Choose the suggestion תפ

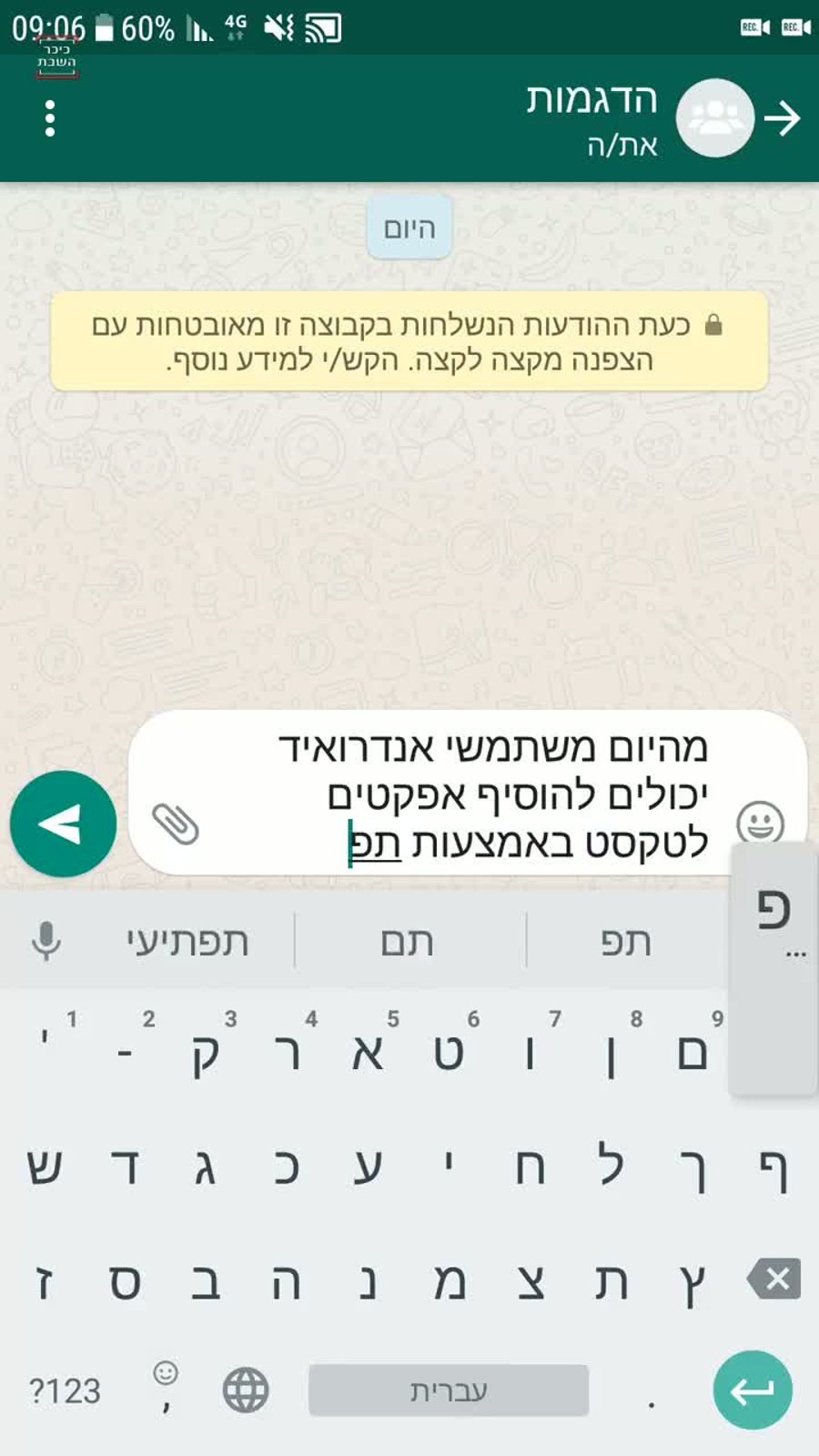[x=626, y=942]
